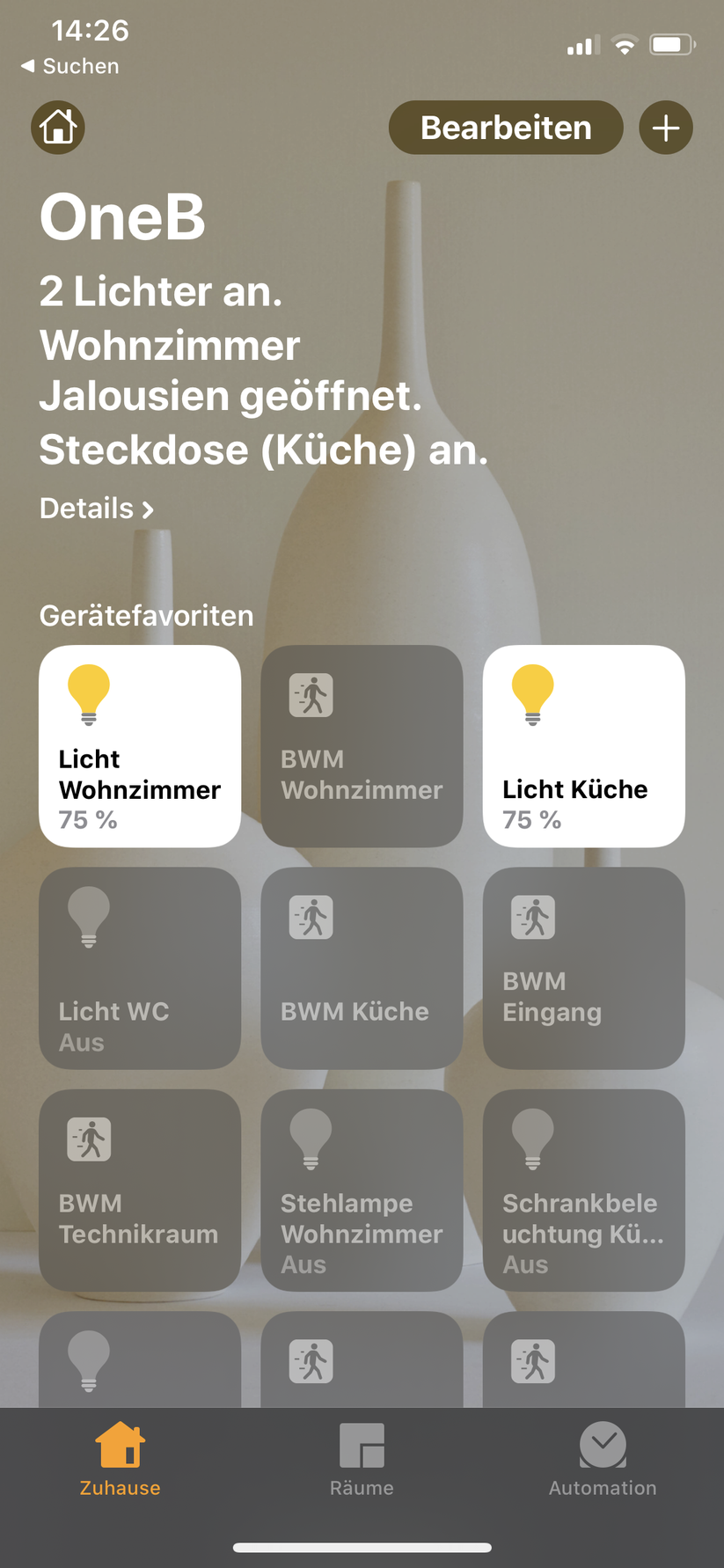This screenshot has height=1568, width=724.
Task: Open the BWM Wohnzimmer sensor tile
Action: (362, 746)
